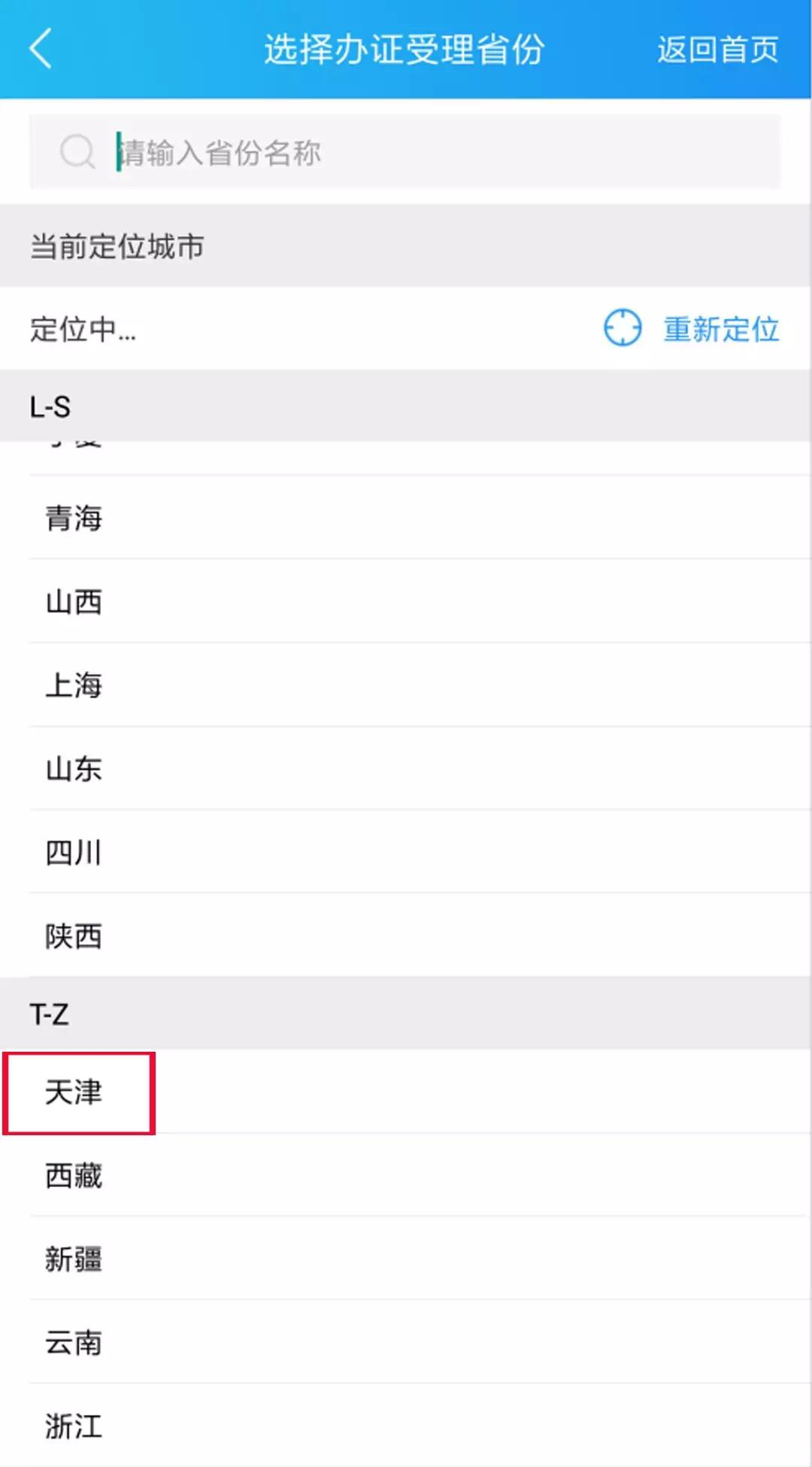Click the magnifying glass search icon
The image size is (812, 1467).
pos(77,150)
